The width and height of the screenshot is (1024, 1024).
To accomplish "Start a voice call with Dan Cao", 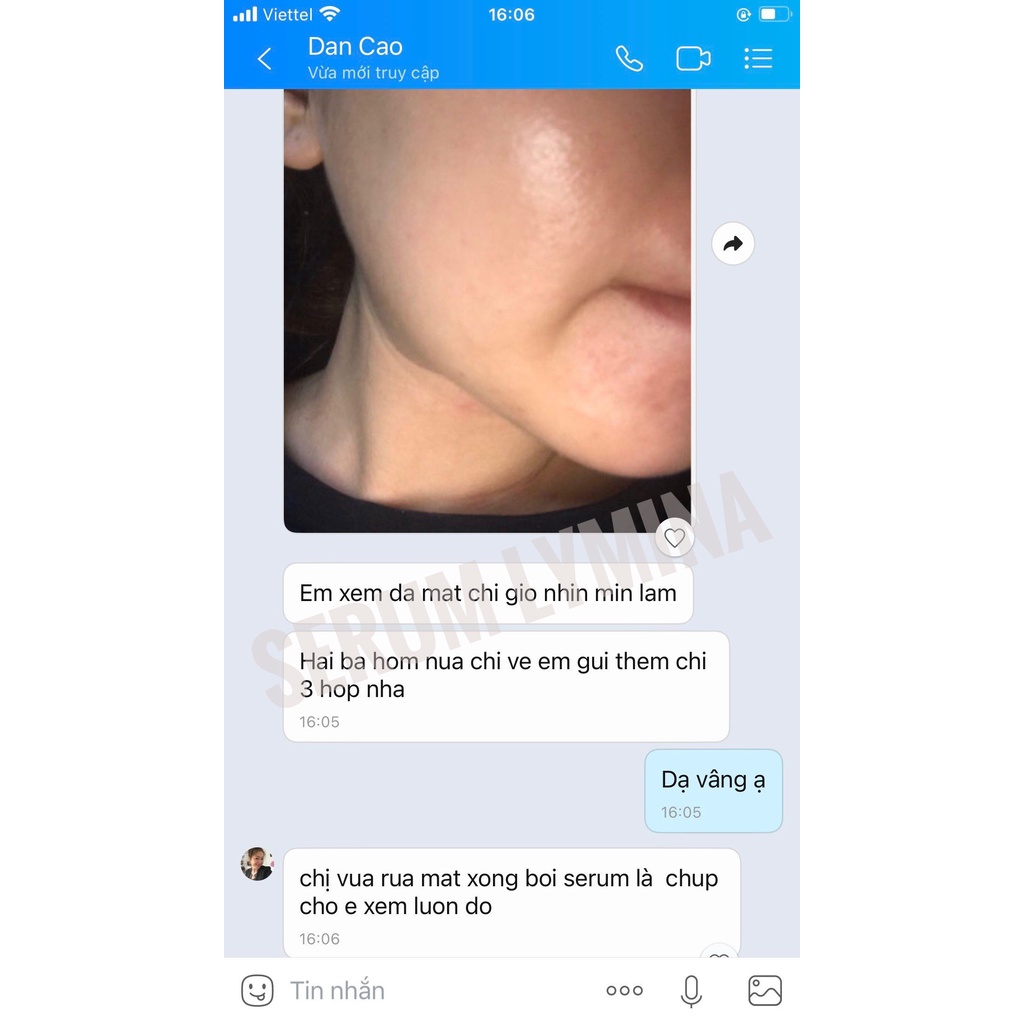I will [x=630, y=59].
